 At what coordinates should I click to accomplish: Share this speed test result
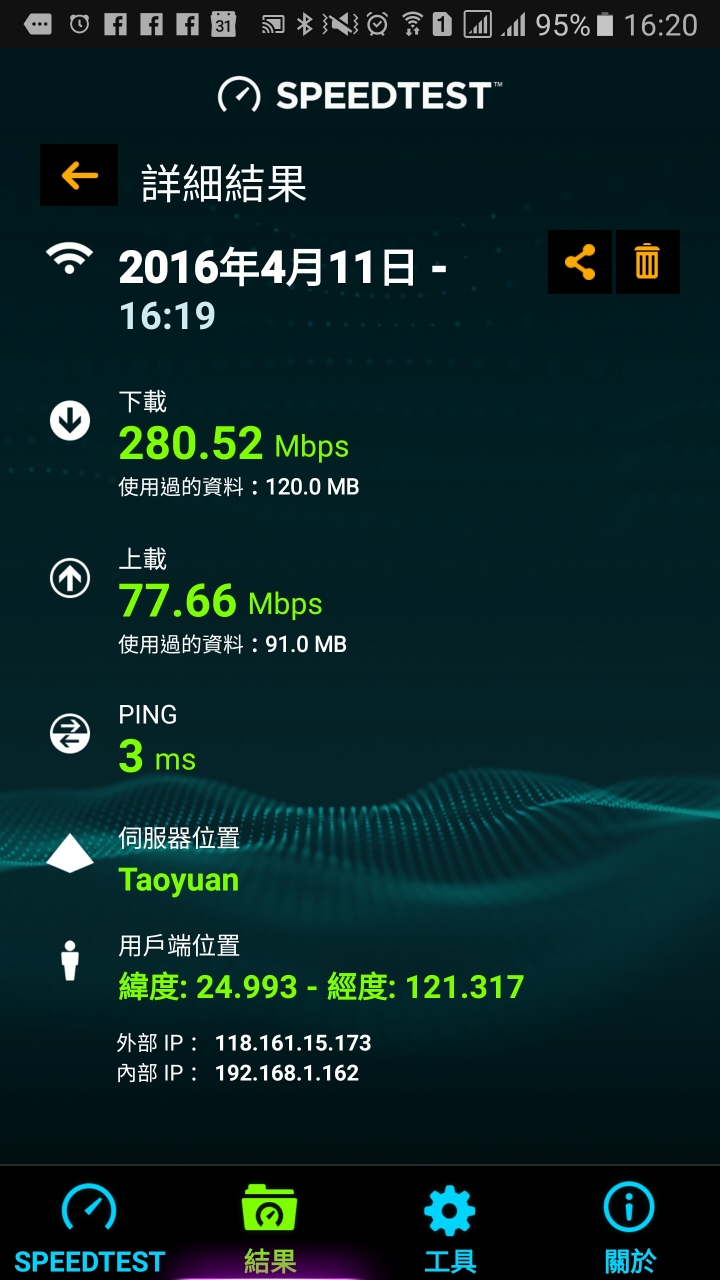coord(580,262)
